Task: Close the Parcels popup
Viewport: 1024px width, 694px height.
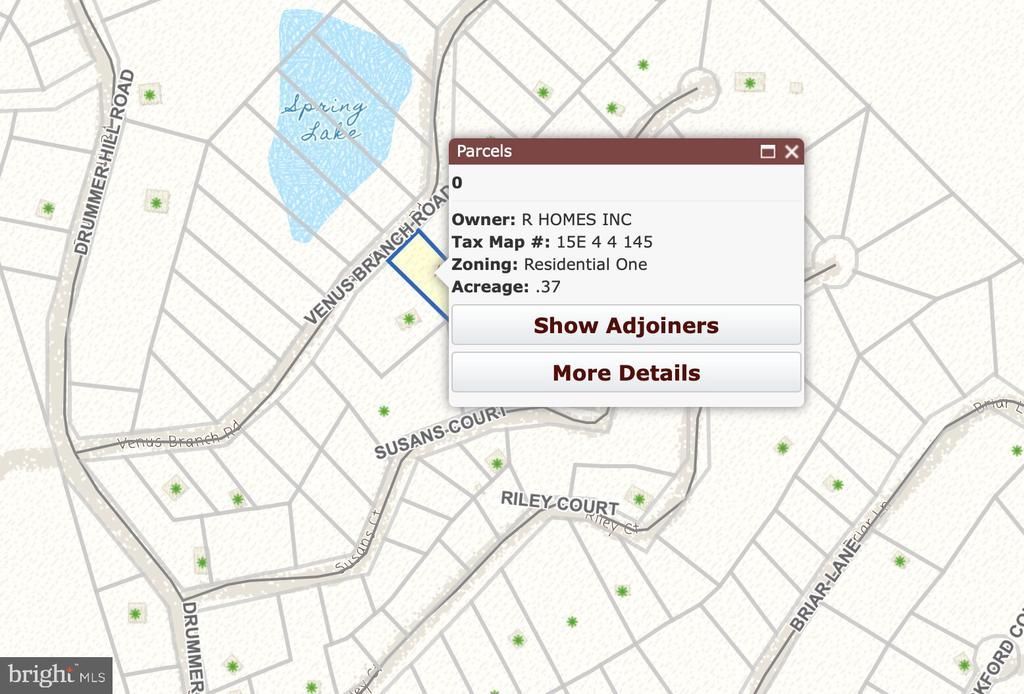Action: (x=791, y=152)
